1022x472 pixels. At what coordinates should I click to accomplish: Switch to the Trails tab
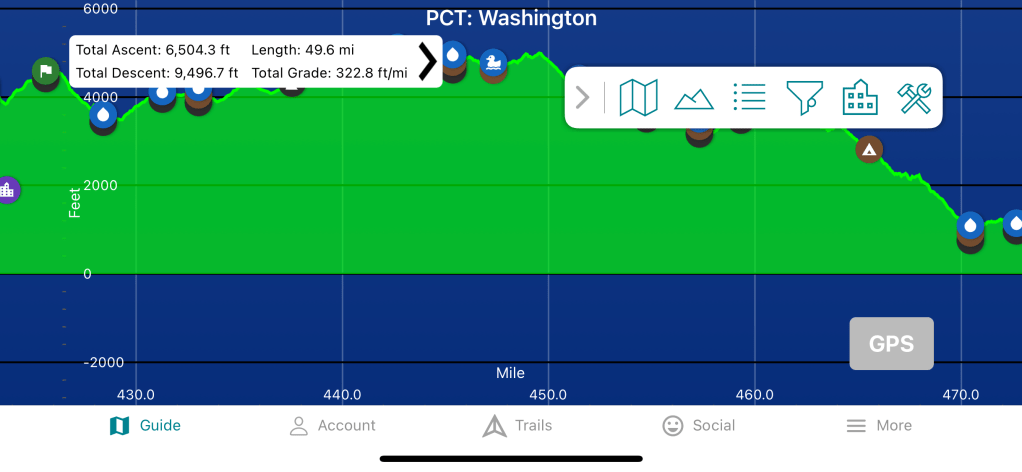coord(517,426)
